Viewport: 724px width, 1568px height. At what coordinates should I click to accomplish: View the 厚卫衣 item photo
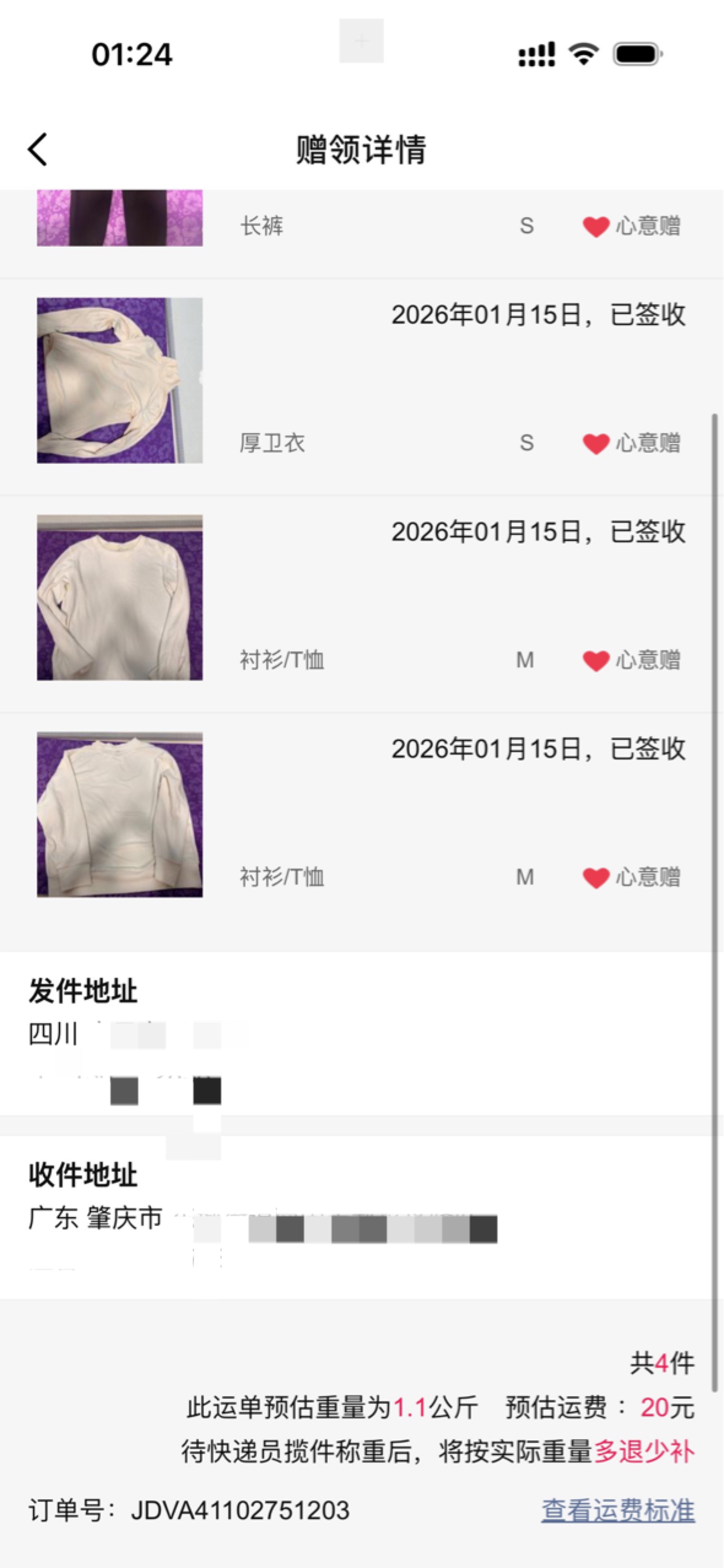(x=120, y=380)
